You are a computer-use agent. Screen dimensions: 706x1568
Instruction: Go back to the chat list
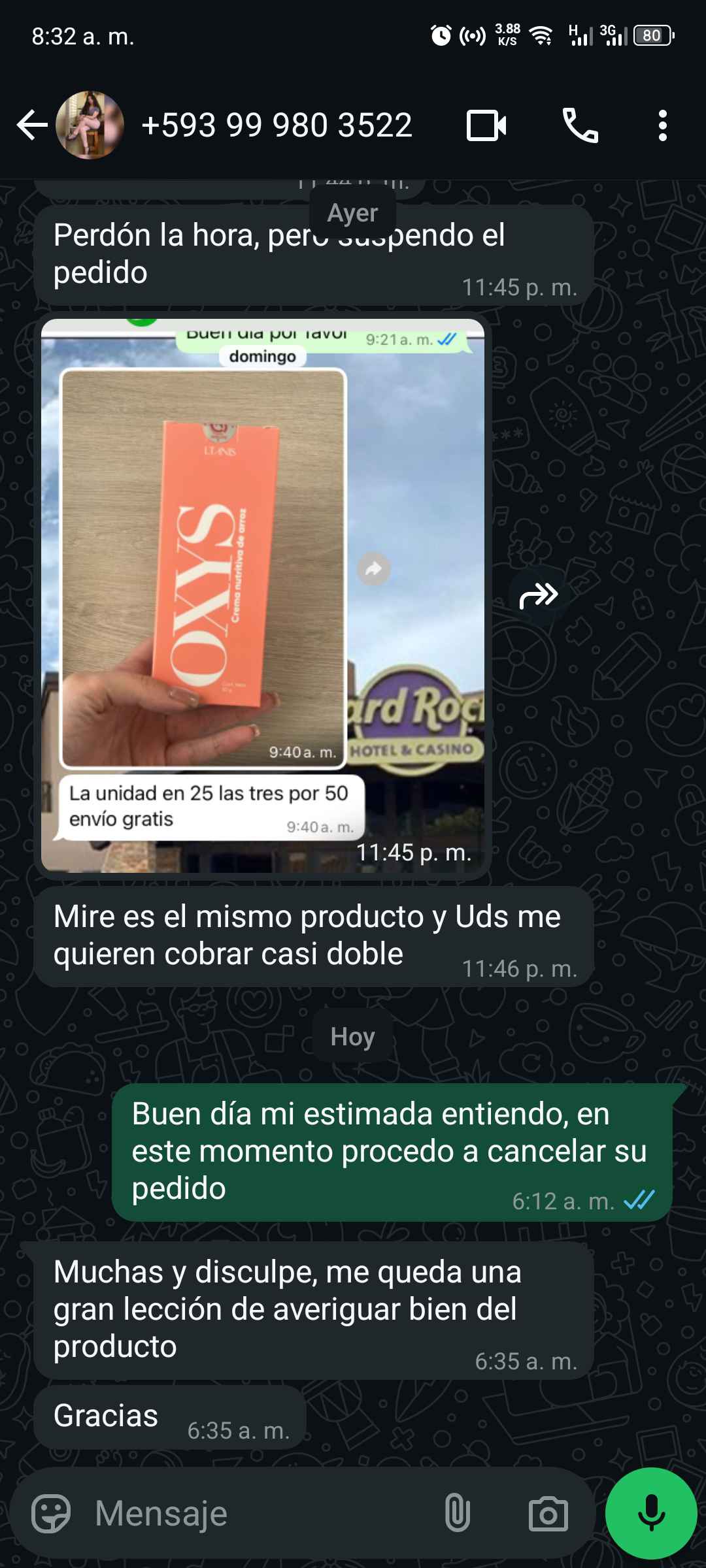point(31,125)
